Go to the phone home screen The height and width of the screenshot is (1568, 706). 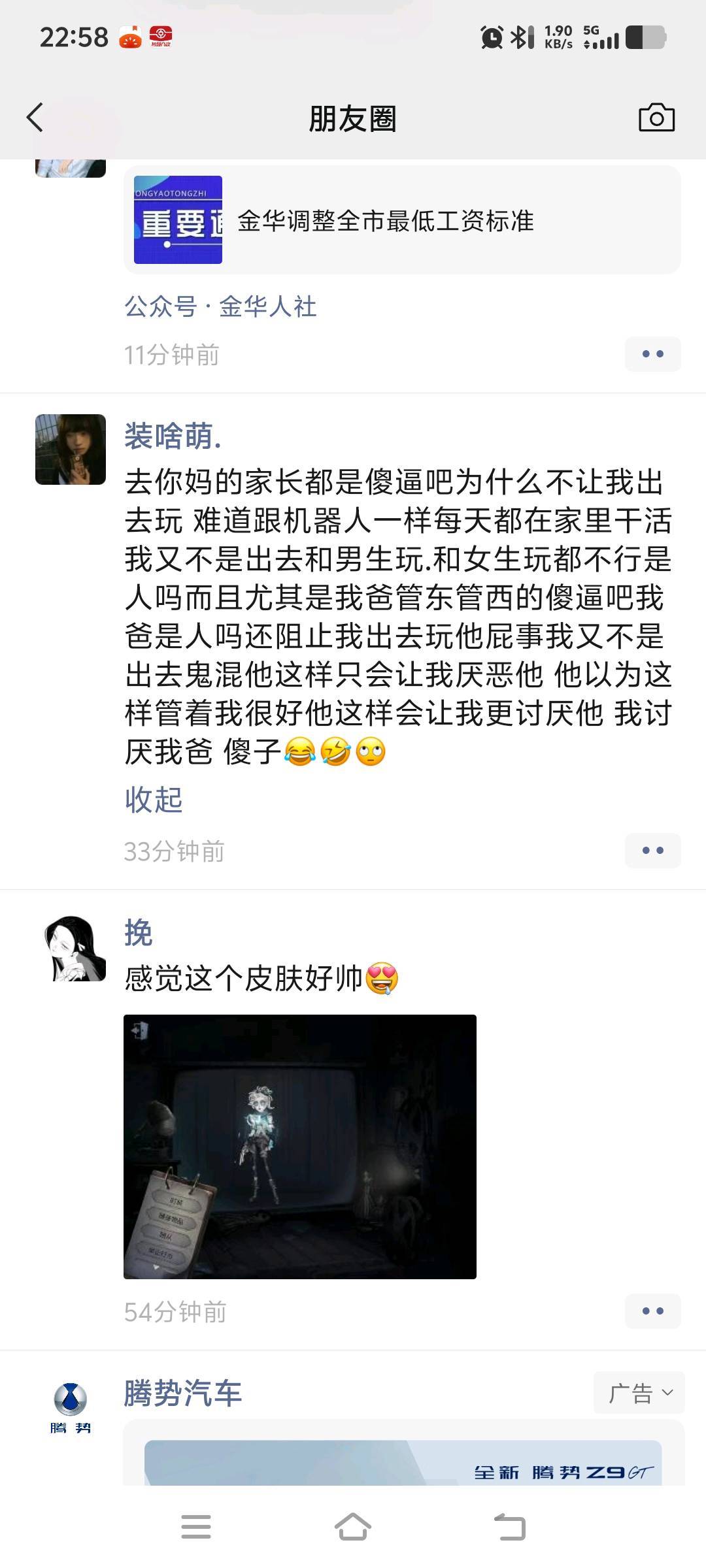pyautogui.click(x=353, y=1527)
